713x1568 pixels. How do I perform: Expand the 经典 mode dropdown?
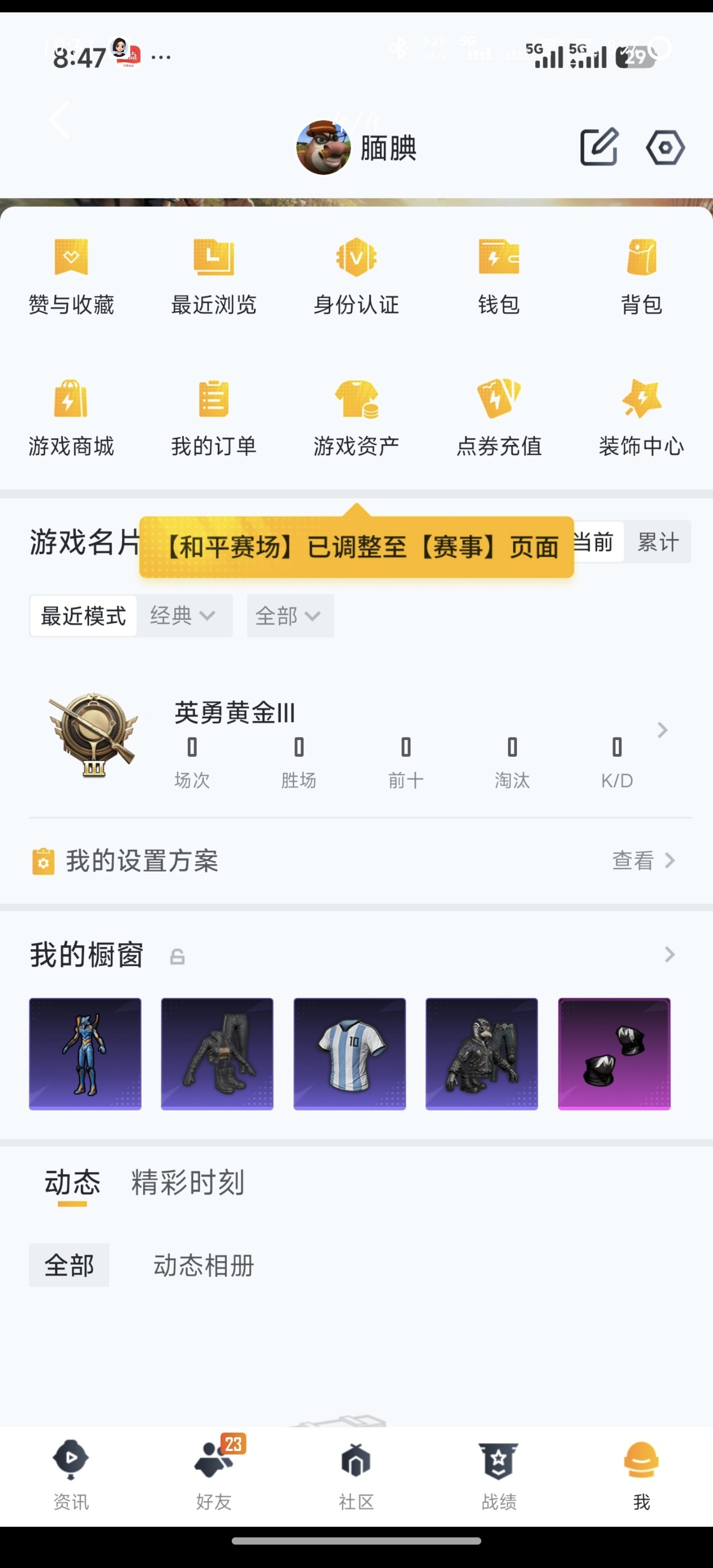click(x=183, y=616)
